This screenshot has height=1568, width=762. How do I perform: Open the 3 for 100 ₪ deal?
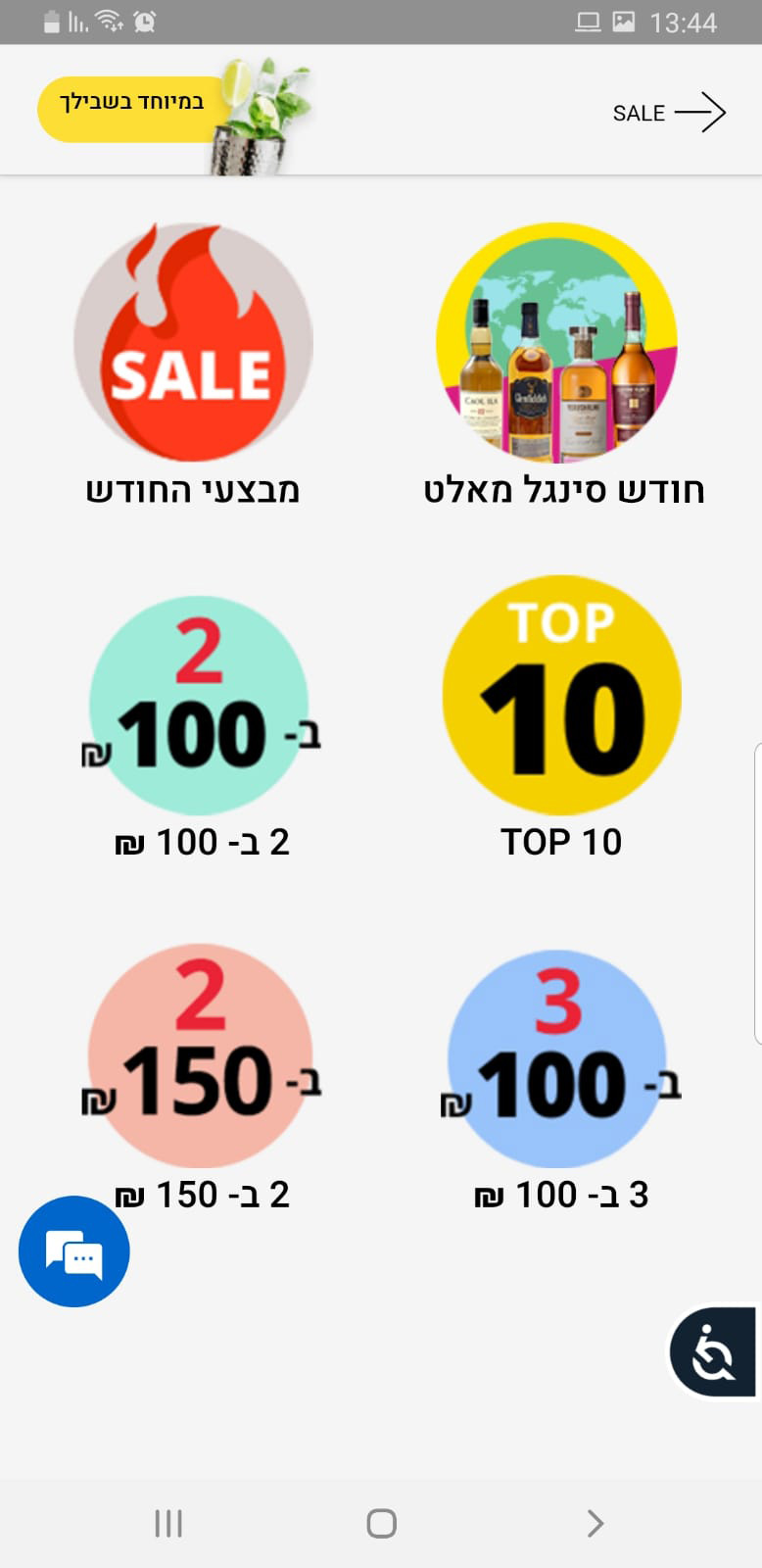click(560, 1078)
